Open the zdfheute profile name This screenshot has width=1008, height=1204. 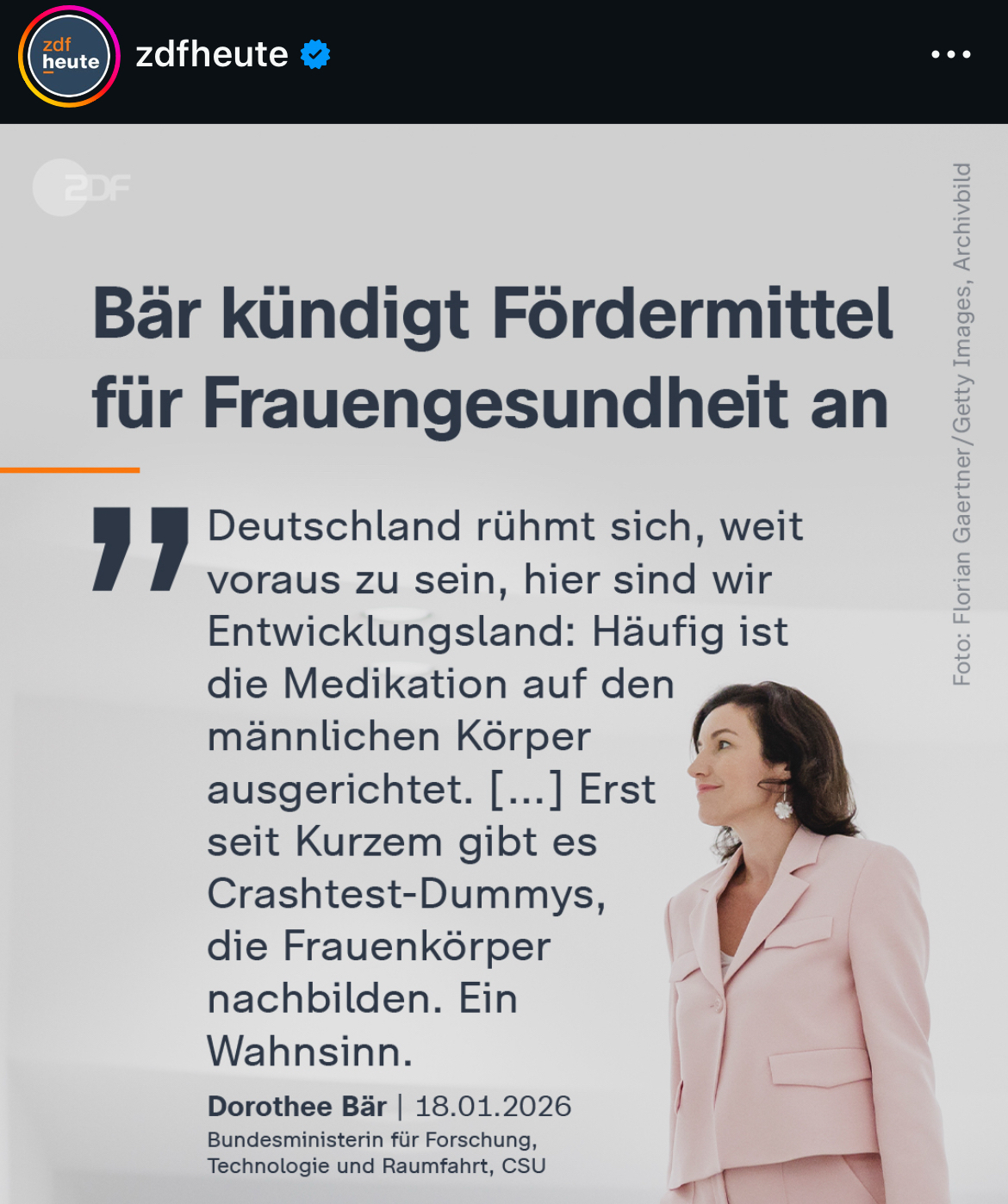click(212, 55)
